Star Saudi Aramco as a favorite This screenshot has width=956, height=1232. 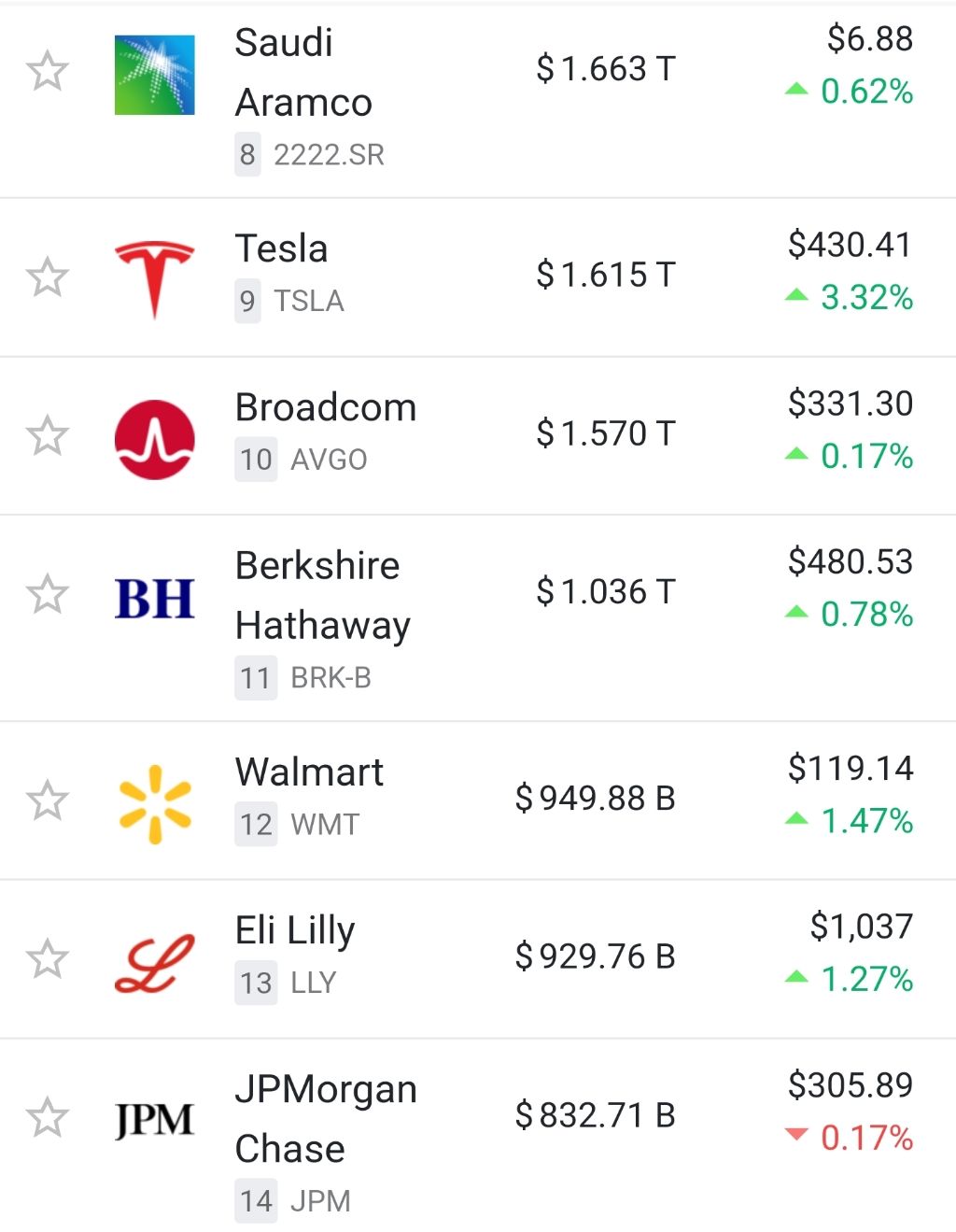47,72
